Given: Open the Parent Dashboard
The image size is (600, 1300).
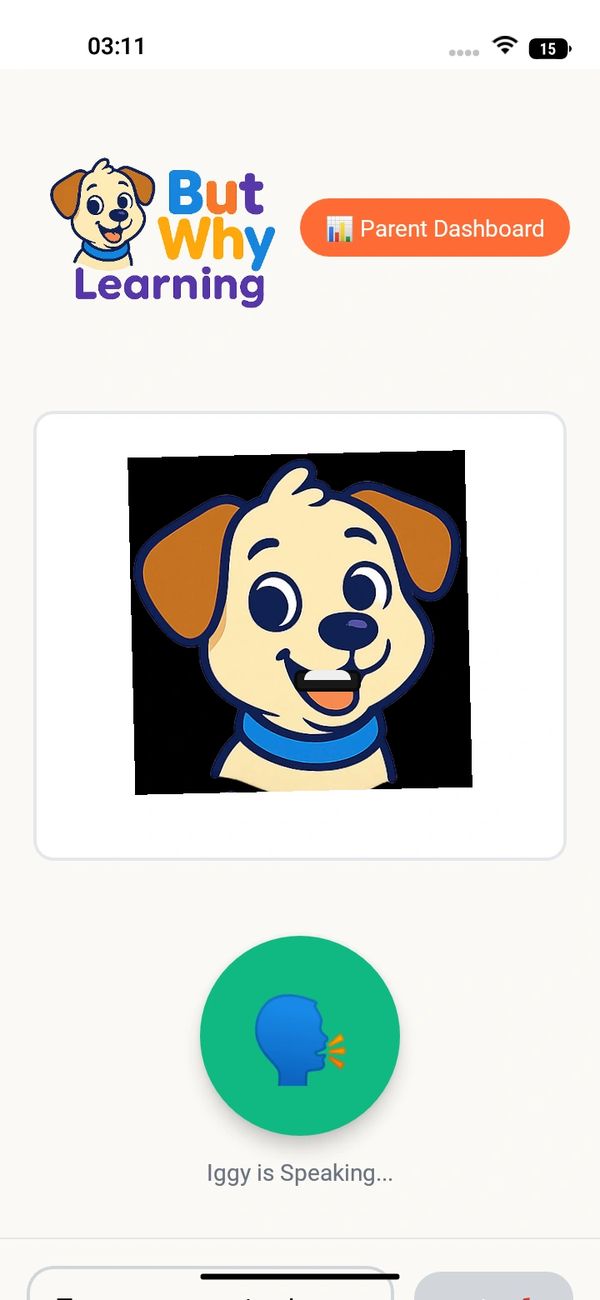Looking at the screenshot, I should pos(435,228).
